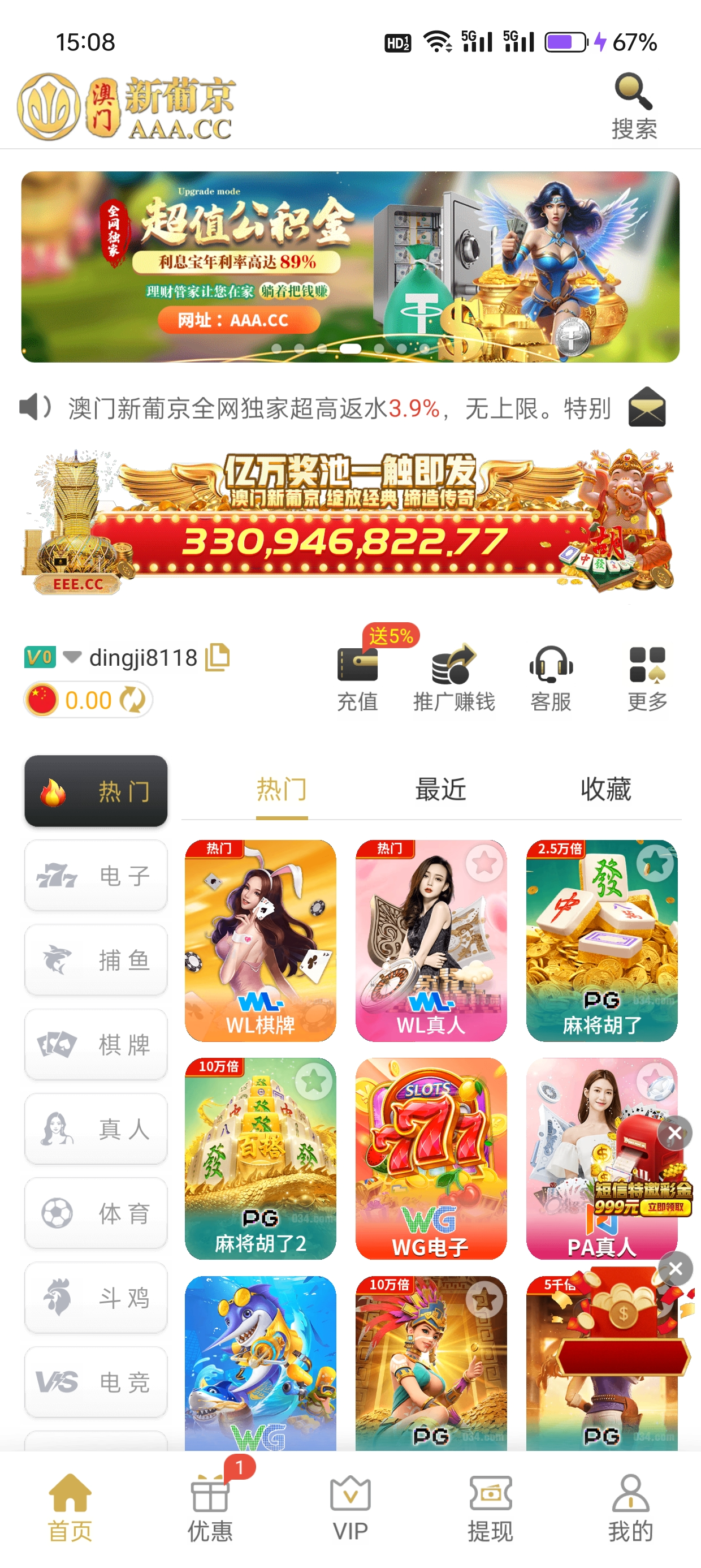Open the WG电子 game tile

click(431, 1158)
